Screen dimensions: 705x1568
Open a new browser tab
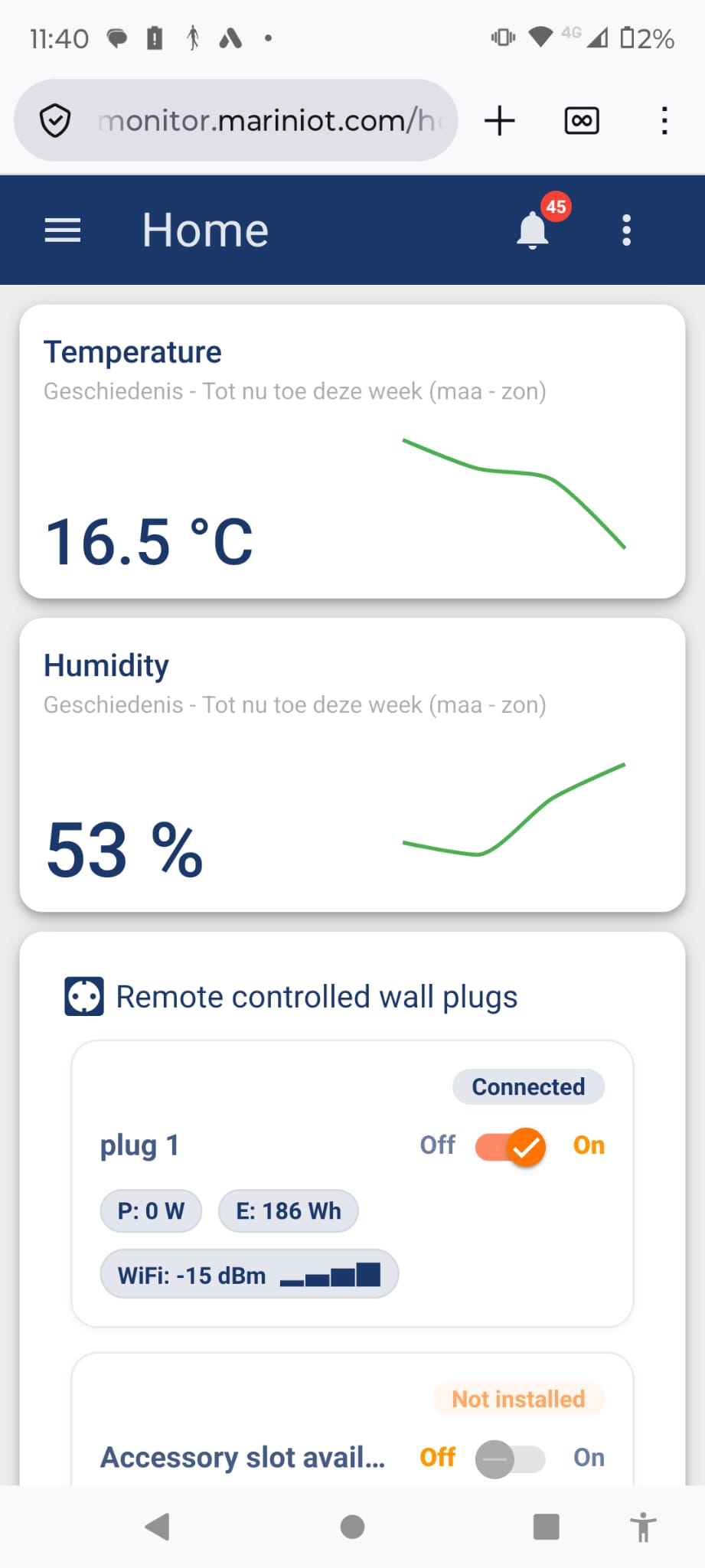click(500, 121)
